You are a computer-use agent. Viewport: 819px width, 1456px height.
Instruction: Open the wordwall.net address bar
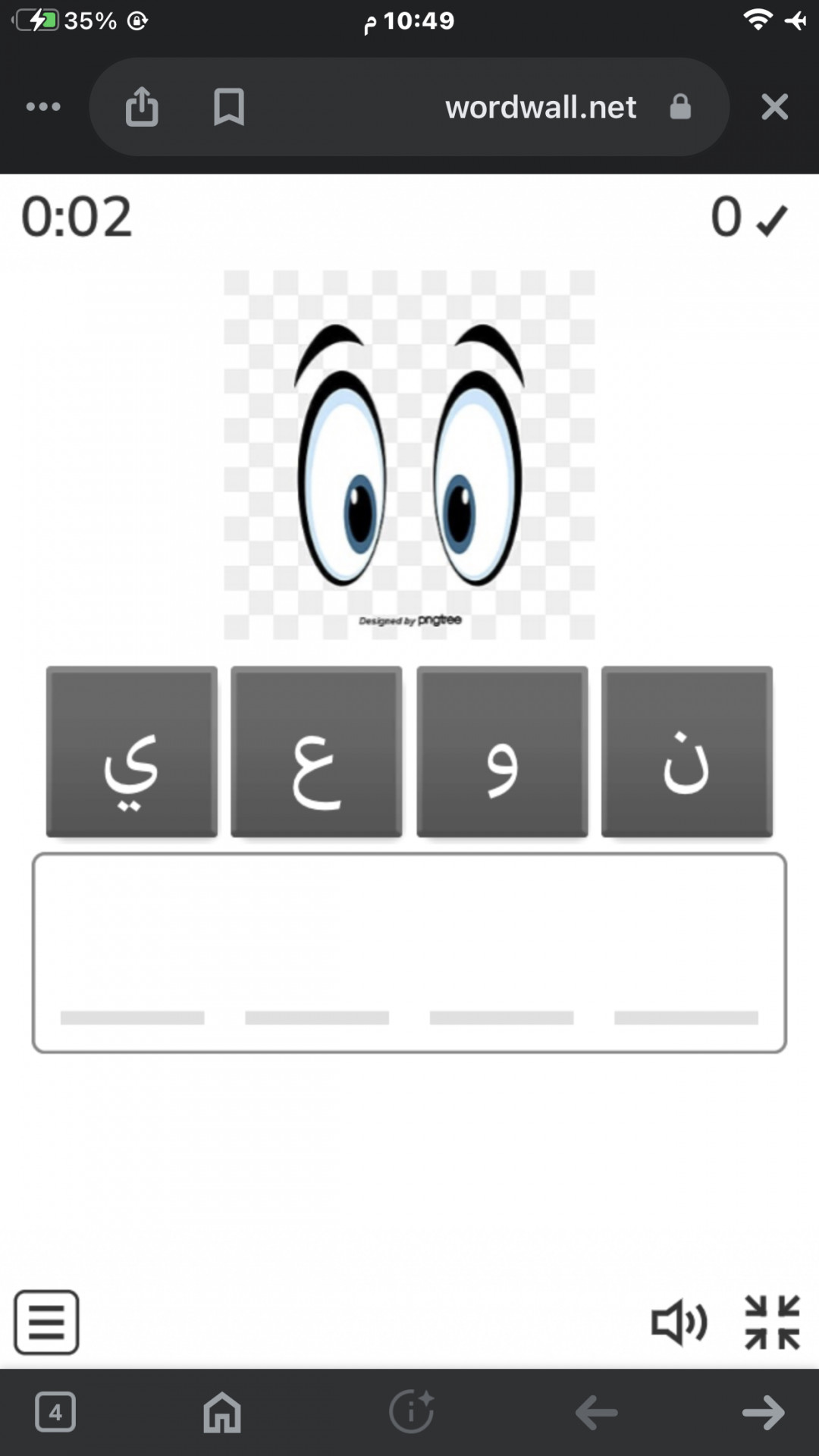coord(540,107)
